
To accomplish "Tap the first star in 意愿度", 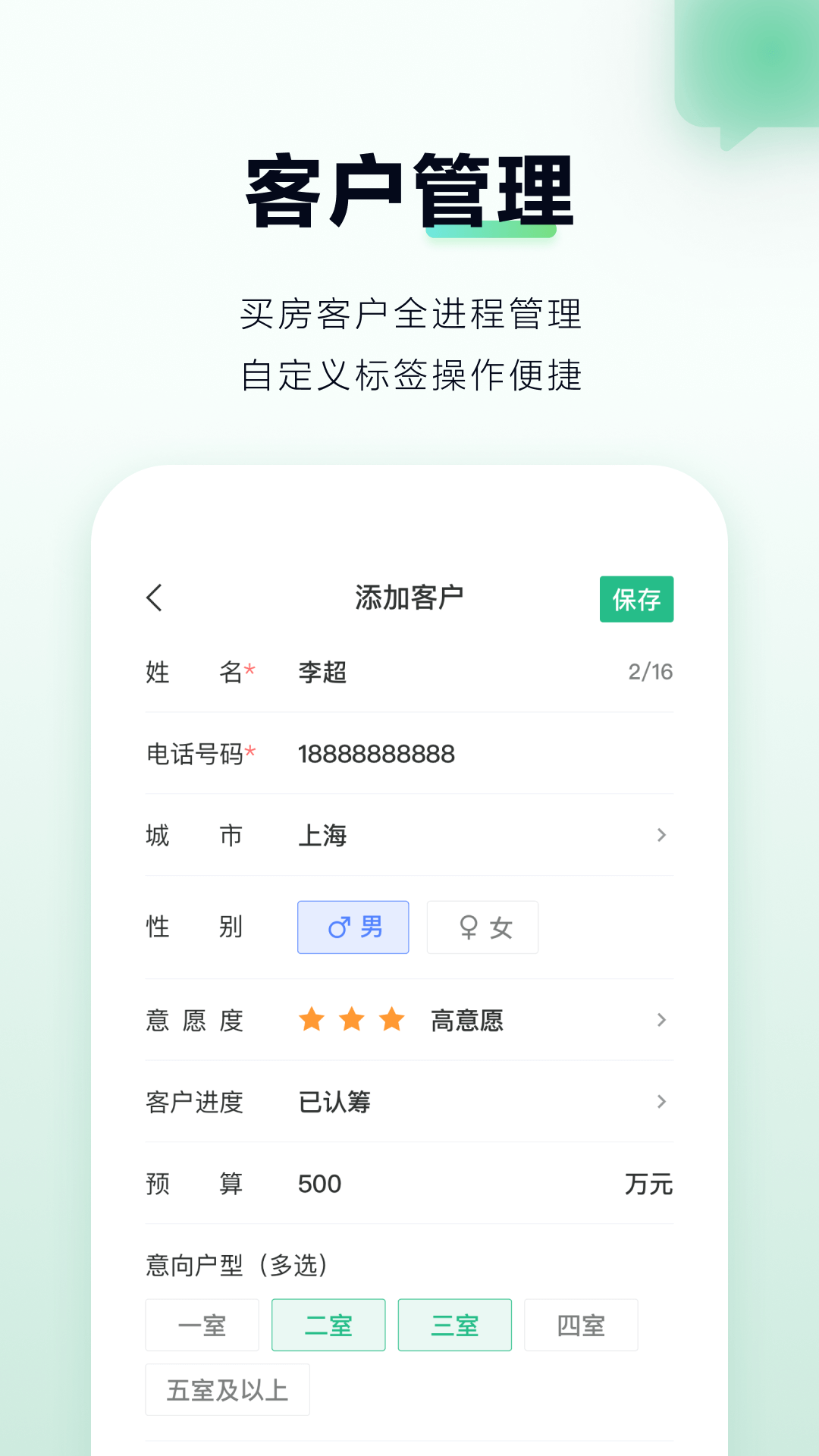I will (x=312, y=1020).
